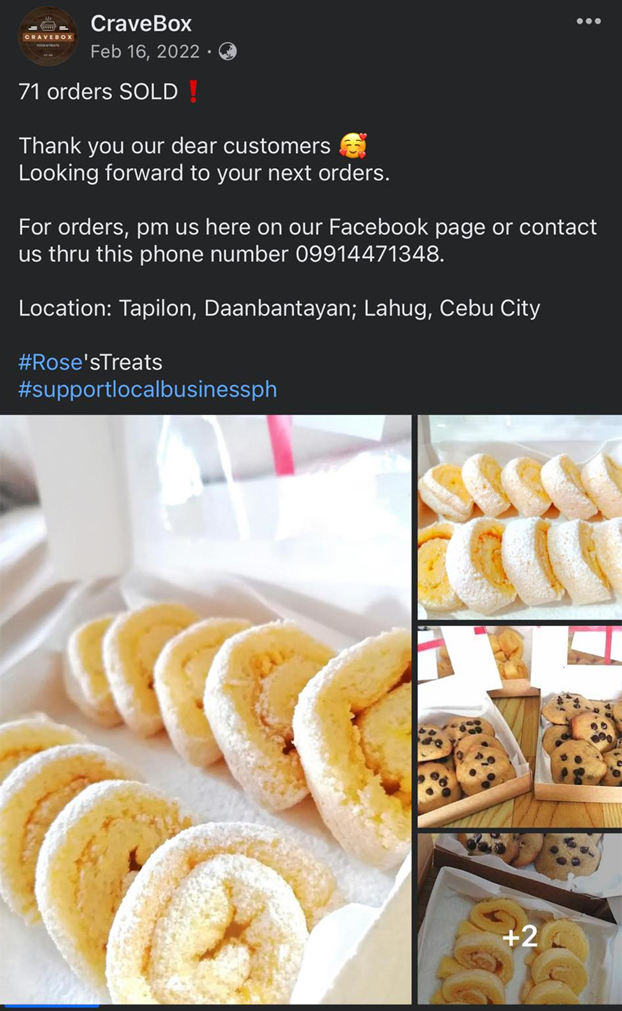View the large cake roll photo
Viewport: 622px width, 1011px height.
[205, 708]
